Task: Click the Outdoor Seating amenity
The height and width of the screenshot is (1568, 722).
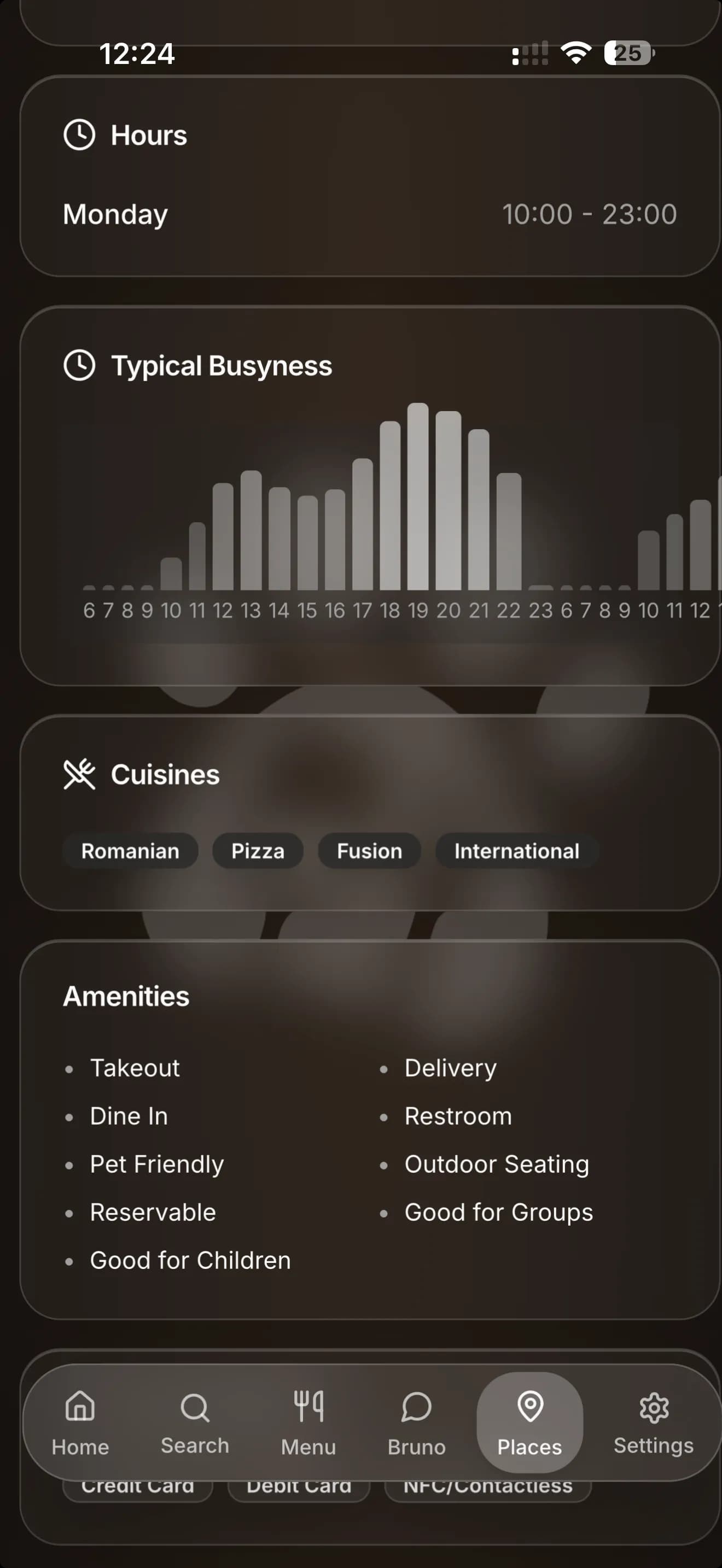Action: point(497,1163)
